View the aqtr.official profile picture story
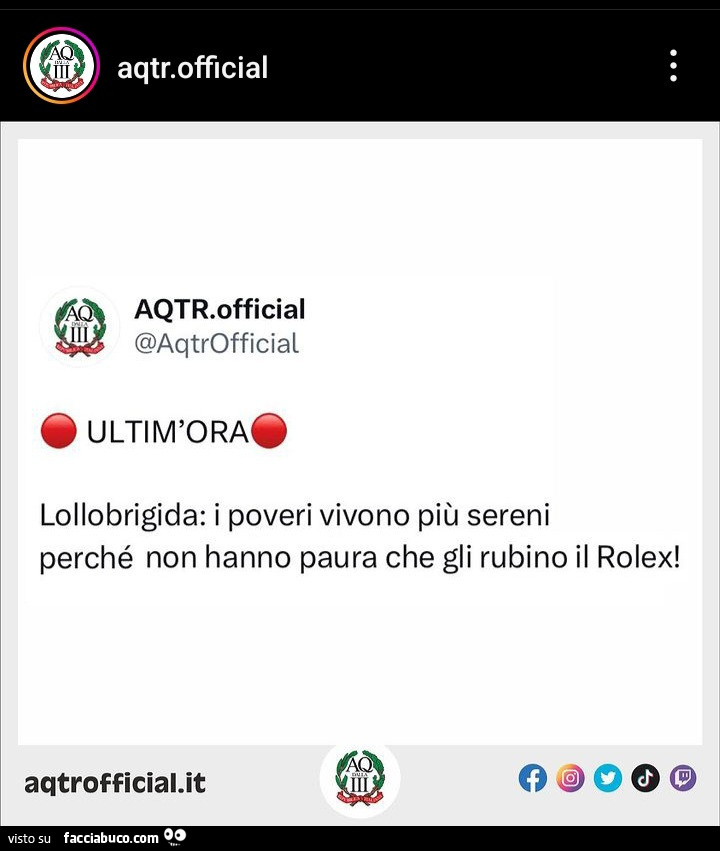Viewport: 720px width, 851px height. pyautogui.click(x=62, y=67)
